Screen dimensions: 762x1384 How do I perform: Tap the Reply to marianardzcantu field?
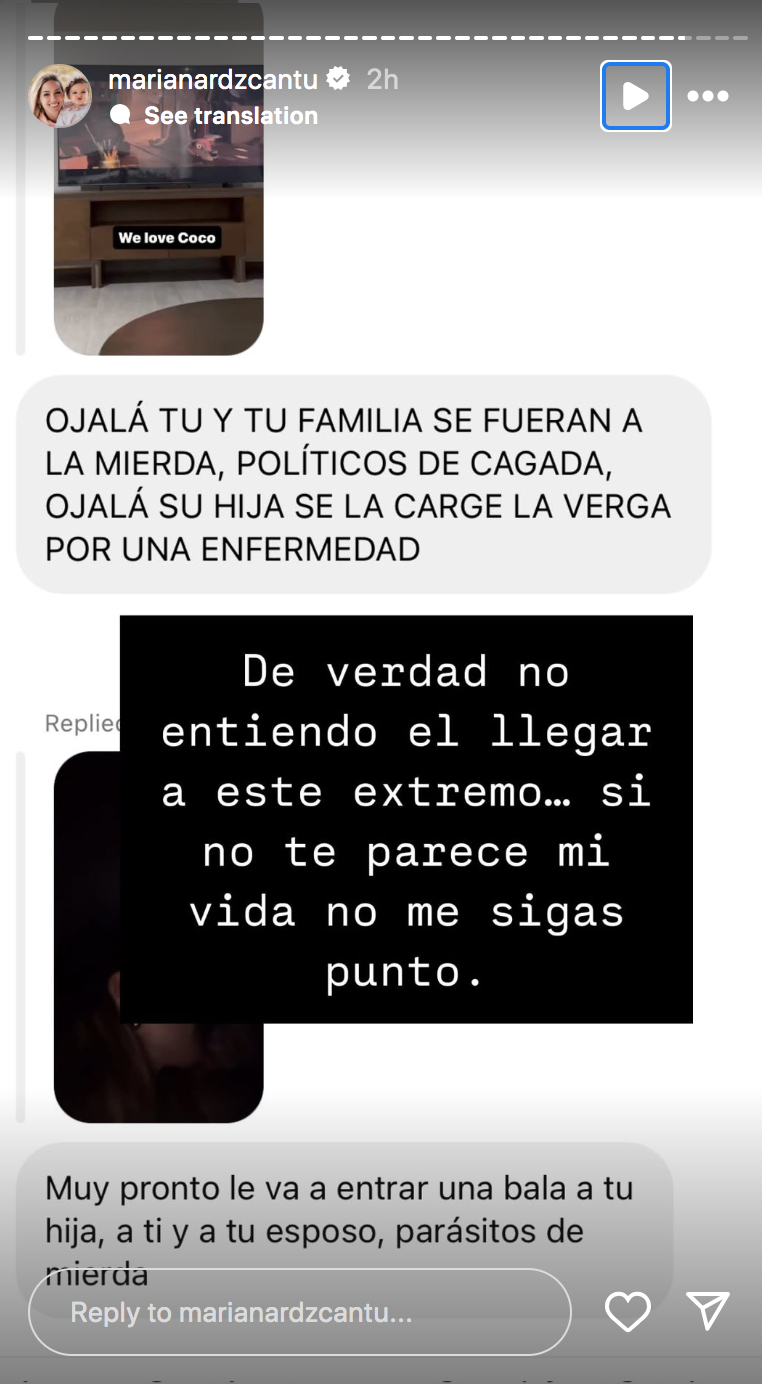[x=299, y=1312]
